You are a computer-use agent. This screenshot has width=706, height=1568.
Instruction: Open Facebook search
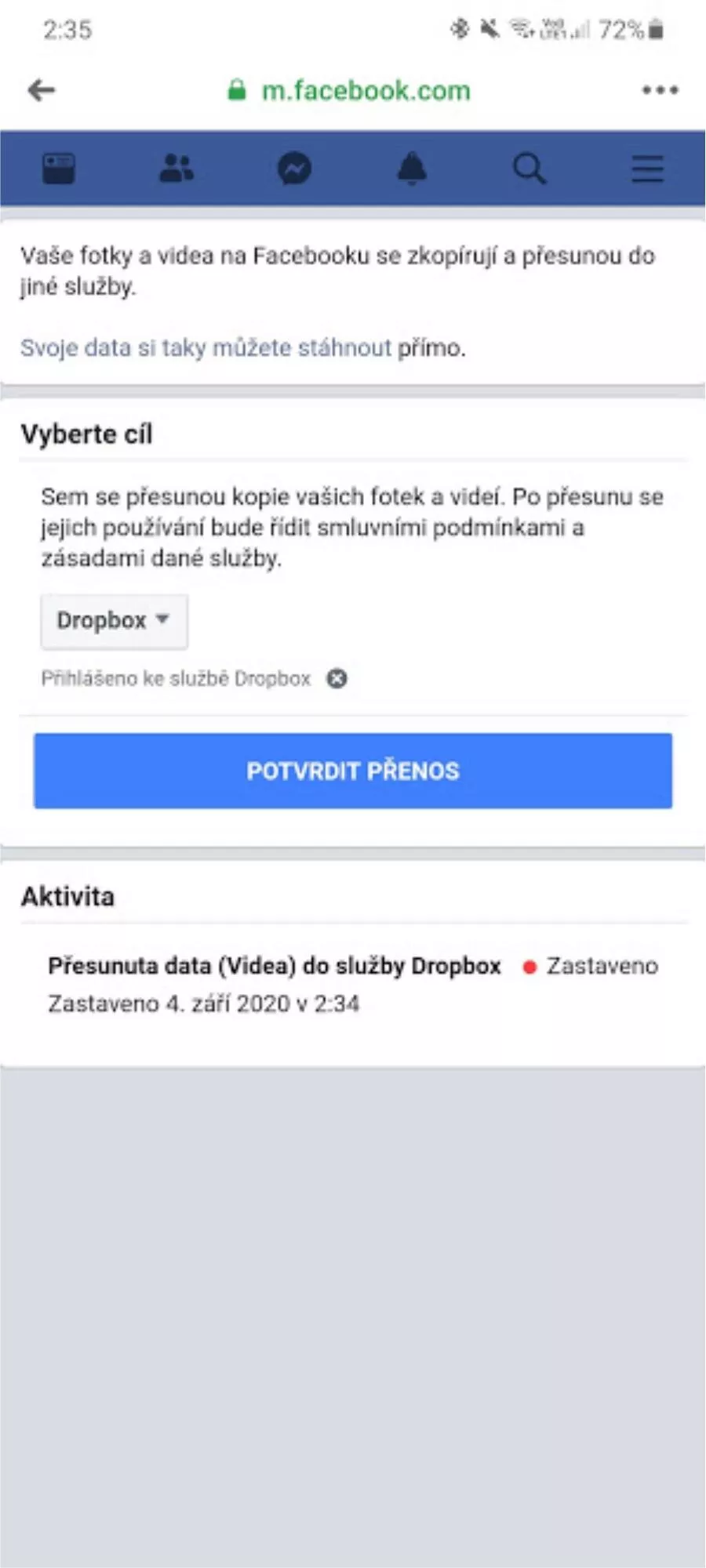(529, 168)
